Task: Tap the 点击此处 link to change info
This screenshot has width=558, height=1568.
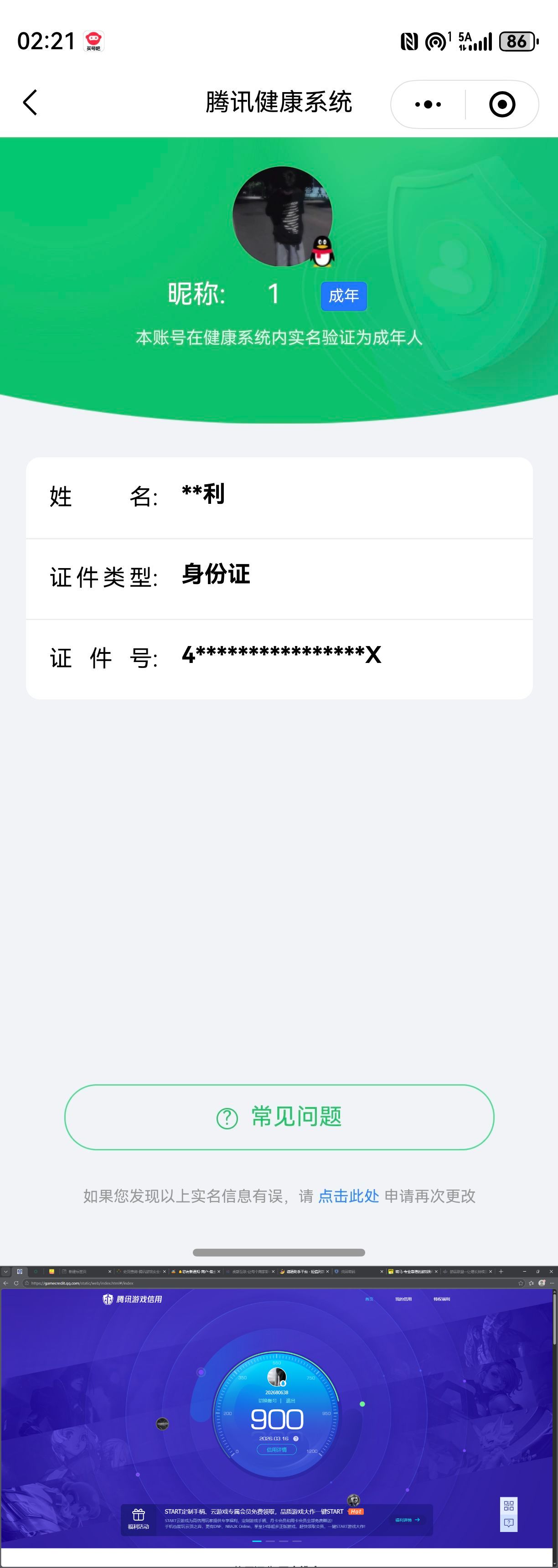Action: pos(349,1196)
